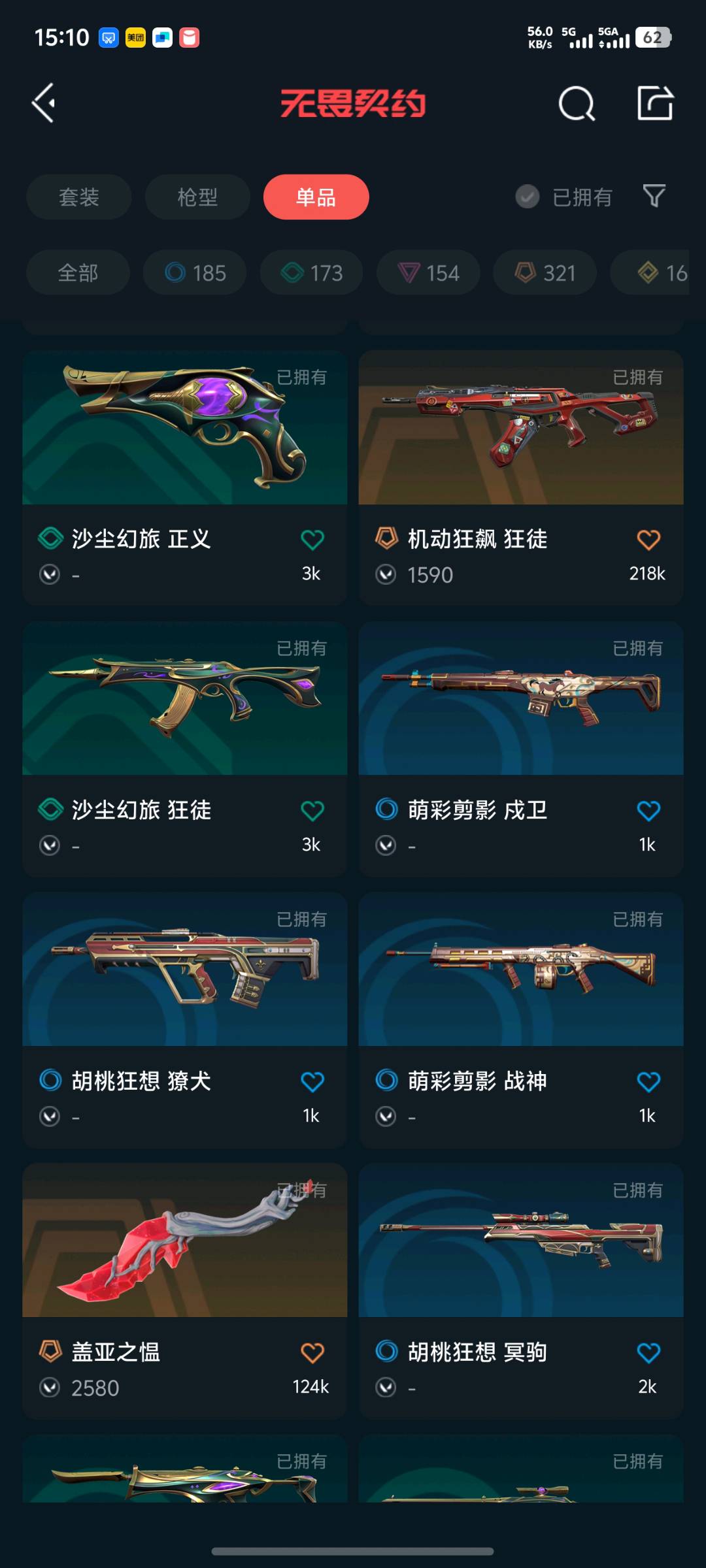Switch to the 套装 tab

click(78, 197)
